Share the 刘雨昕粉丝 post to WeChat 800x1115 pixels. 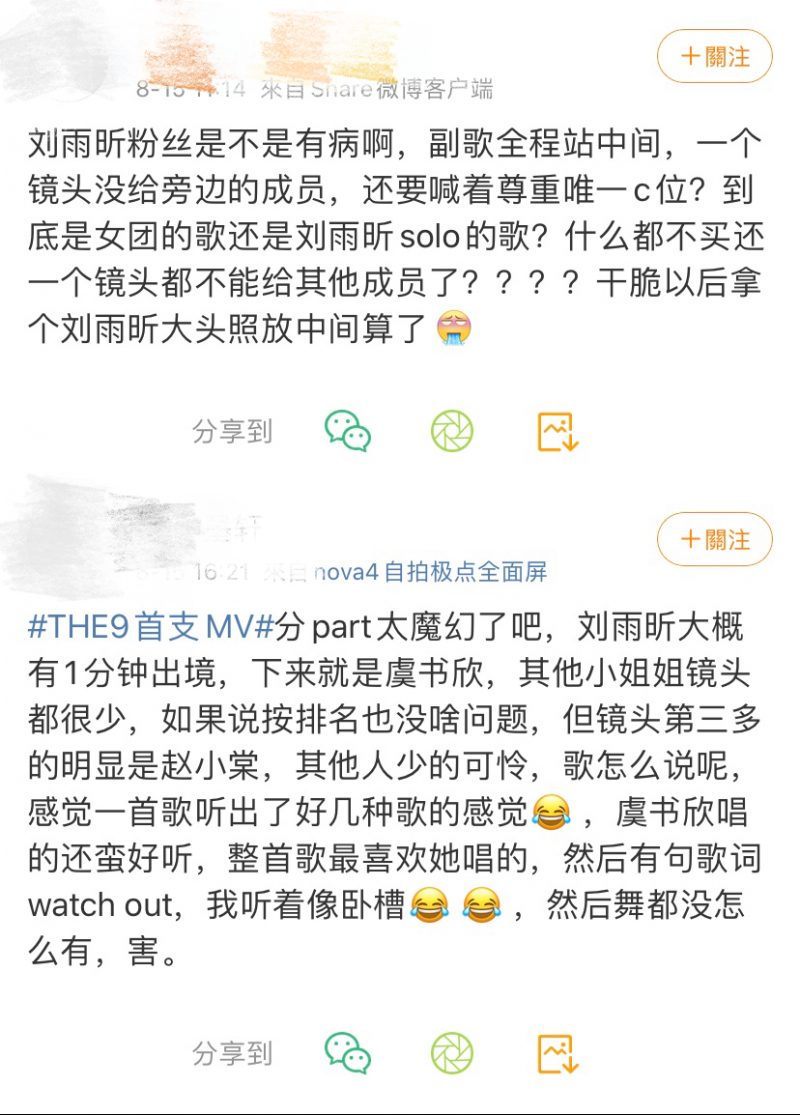[347, 431]
